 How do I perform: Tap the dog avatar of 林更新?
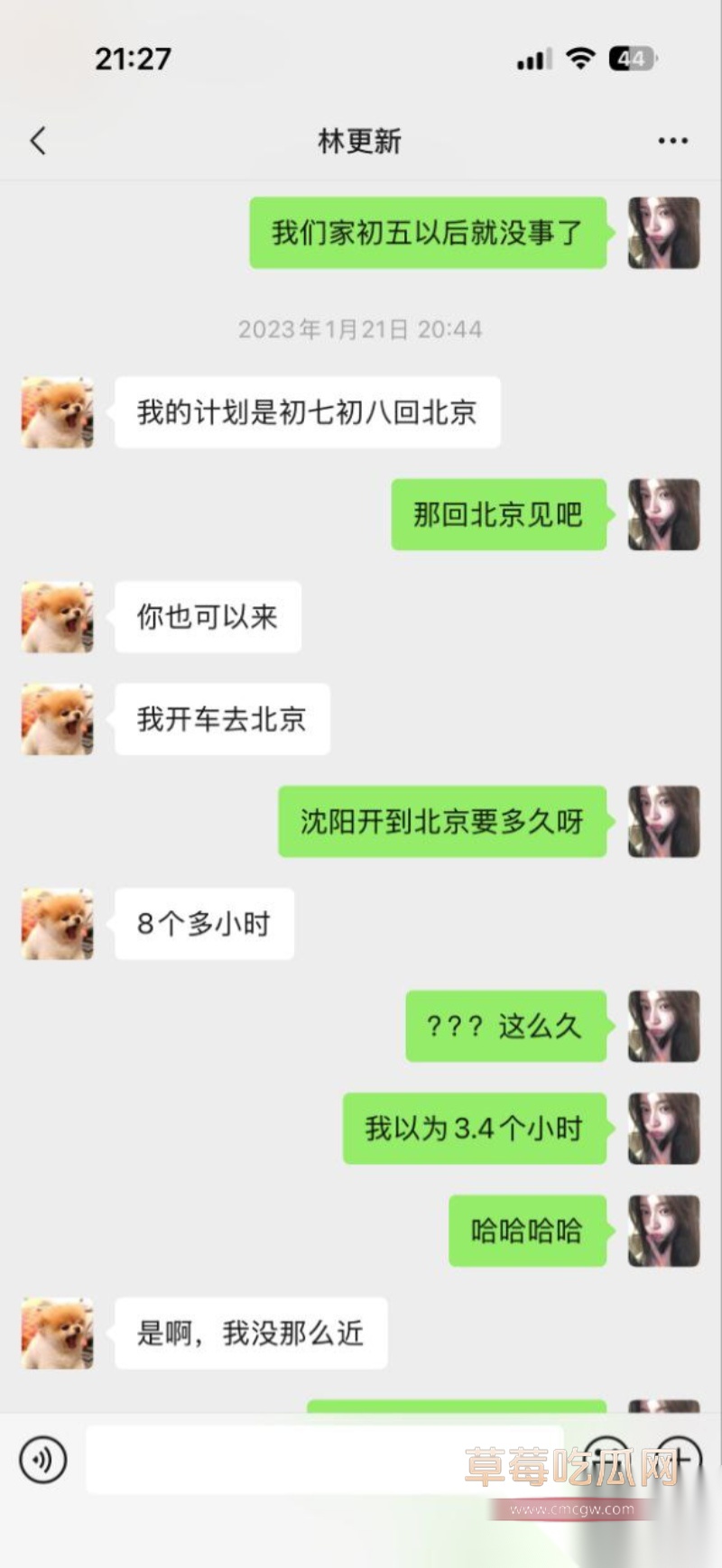point(56,412)
